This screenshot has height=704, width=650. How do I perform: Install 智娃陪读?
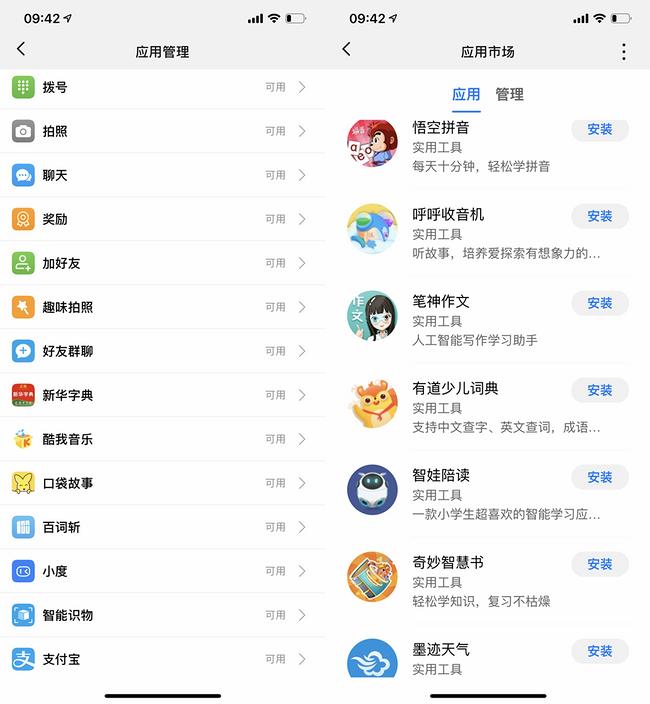599,477
